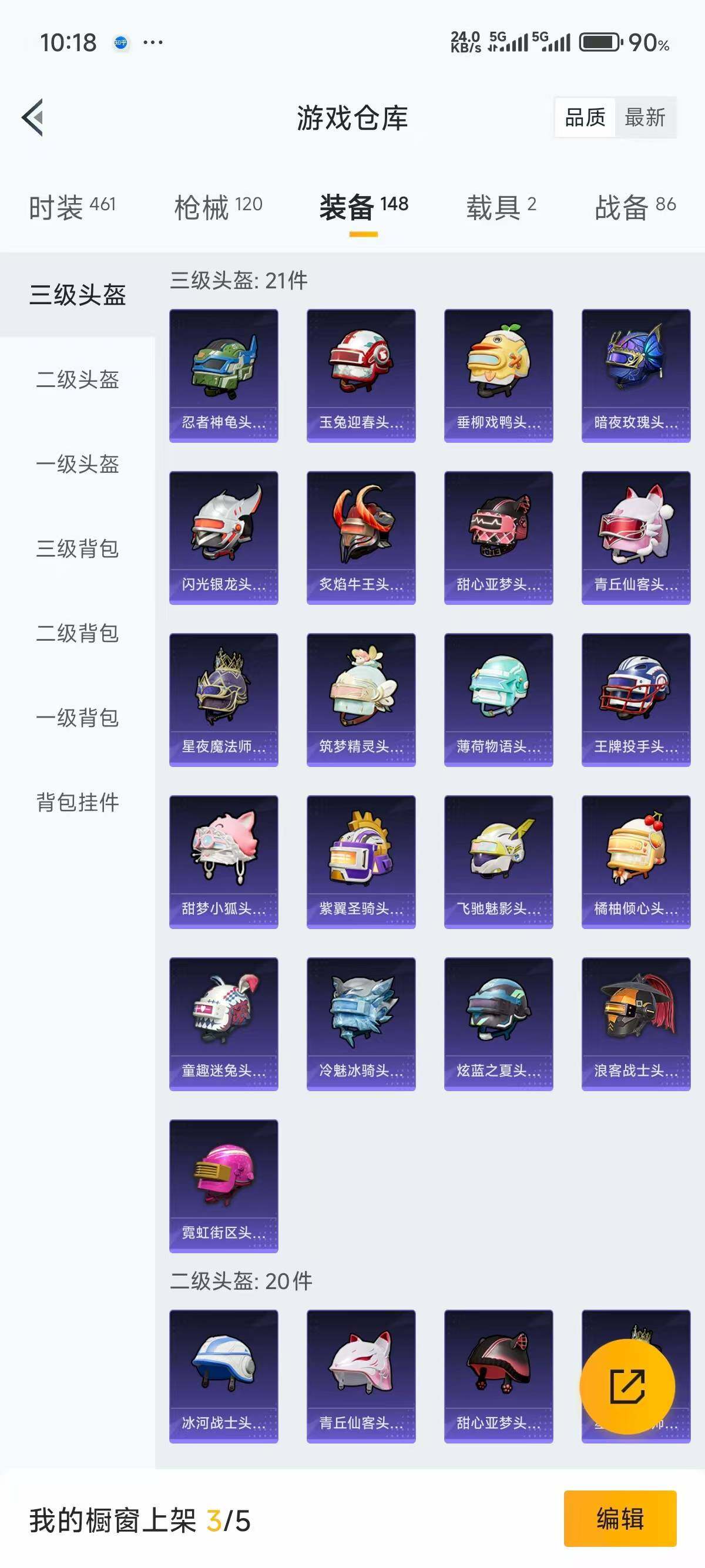This screenshot has width=705, height=1568.
Task: Tap the 编辑 button
Action: (620, 1518)
